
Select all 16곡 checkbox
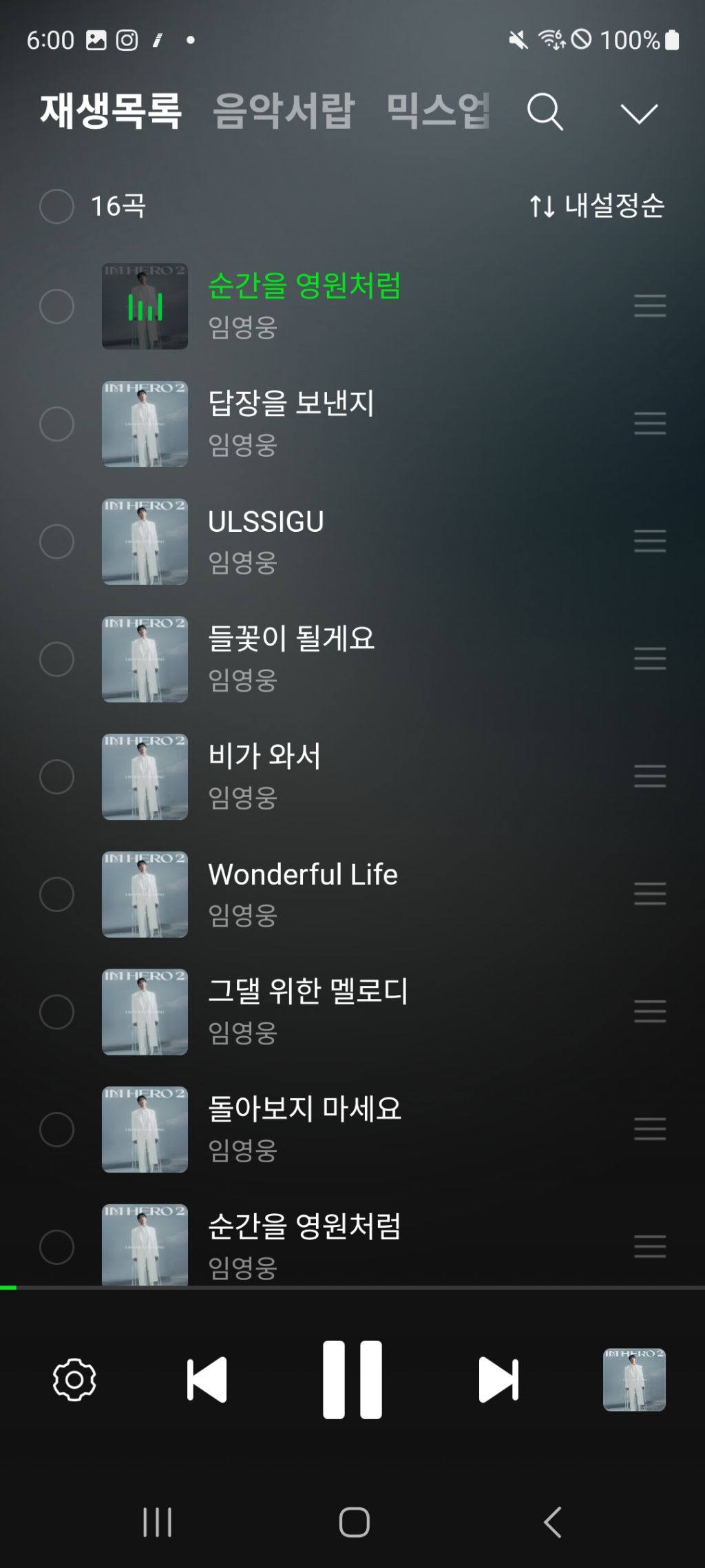tap(57, 206)
